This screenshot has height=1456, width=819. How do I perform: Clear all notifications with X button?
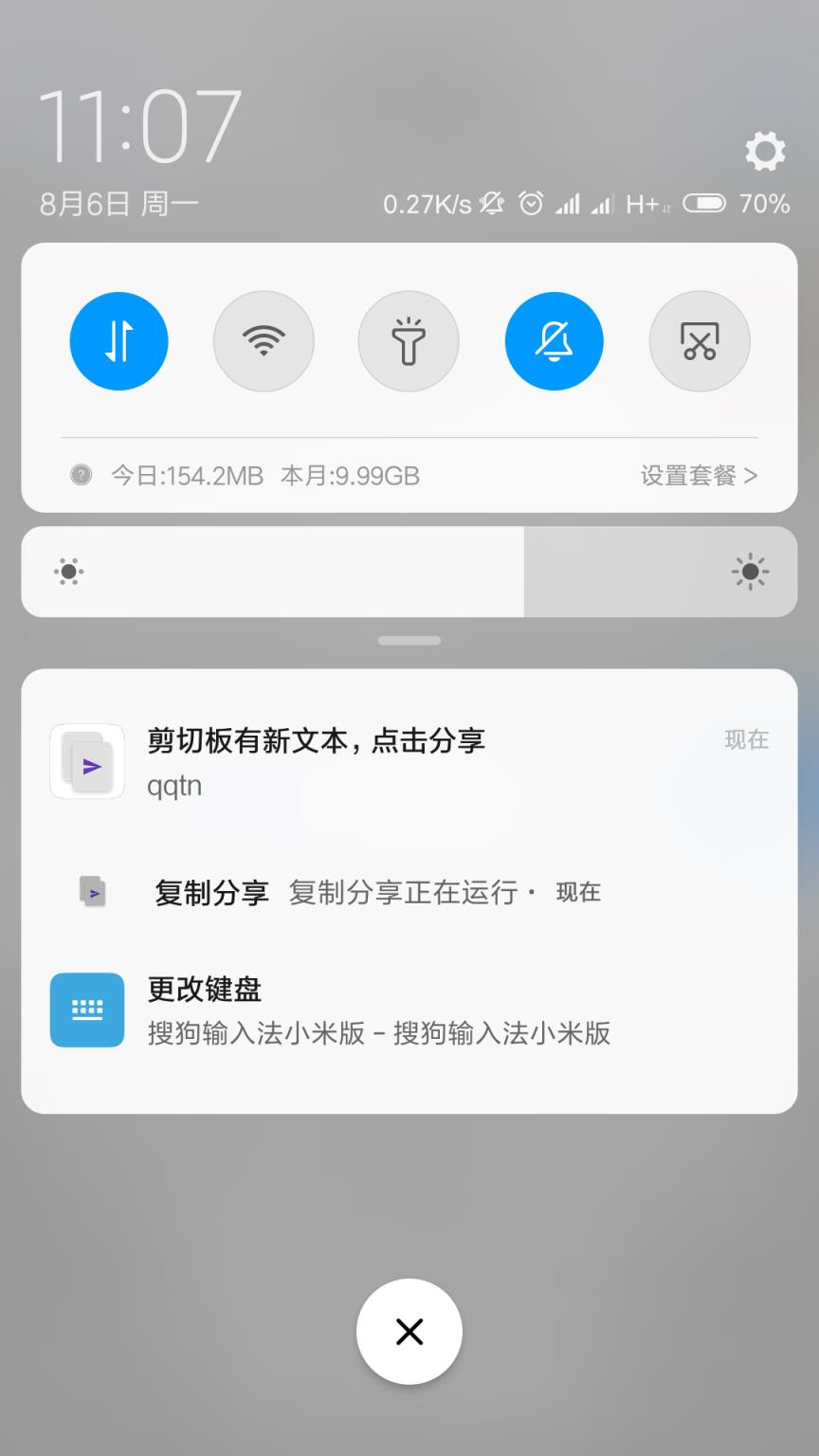(409, 1332)
